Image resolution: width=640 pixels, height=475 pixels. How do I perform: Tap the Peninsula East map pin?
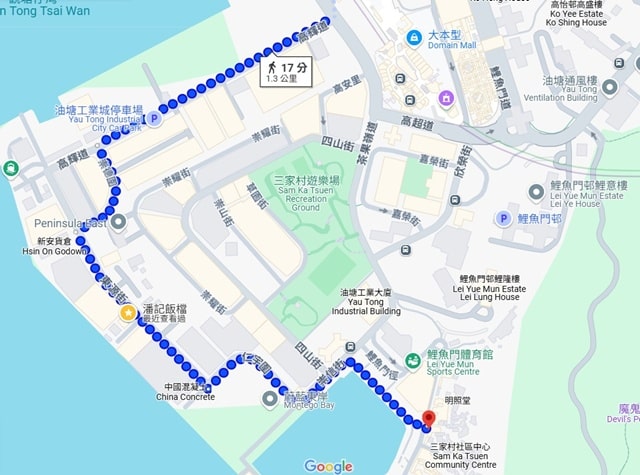(118, 221)
